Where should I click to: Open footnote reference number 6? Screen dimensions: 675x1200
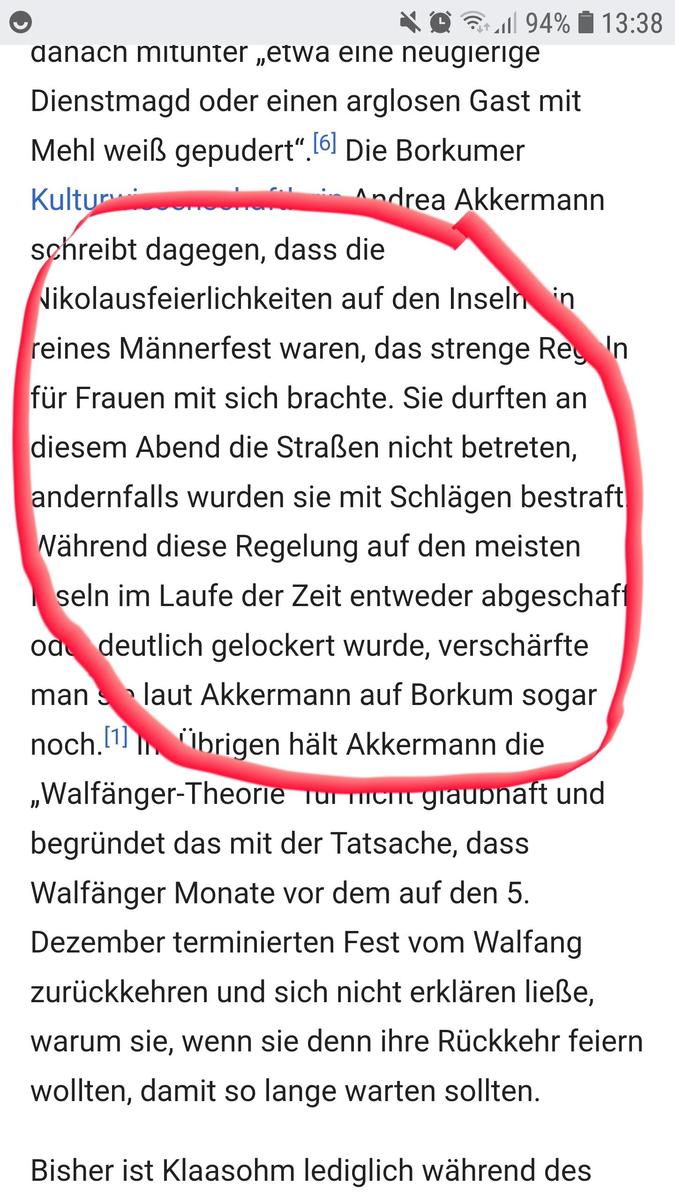point(324,144)
